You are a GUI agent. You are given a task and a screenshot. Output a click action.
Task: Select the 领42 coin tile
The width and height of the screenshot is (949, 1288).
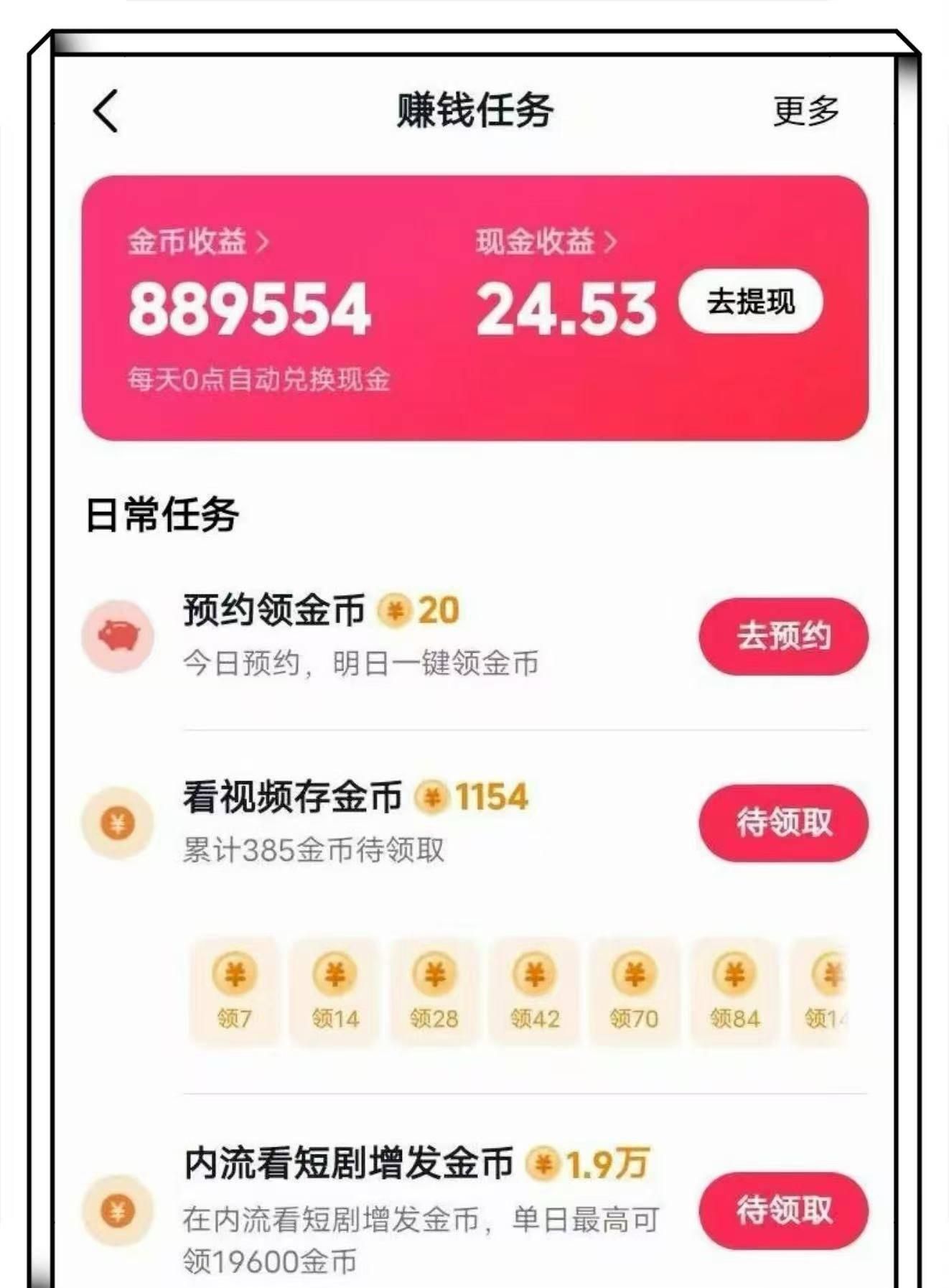click(535, 991)
